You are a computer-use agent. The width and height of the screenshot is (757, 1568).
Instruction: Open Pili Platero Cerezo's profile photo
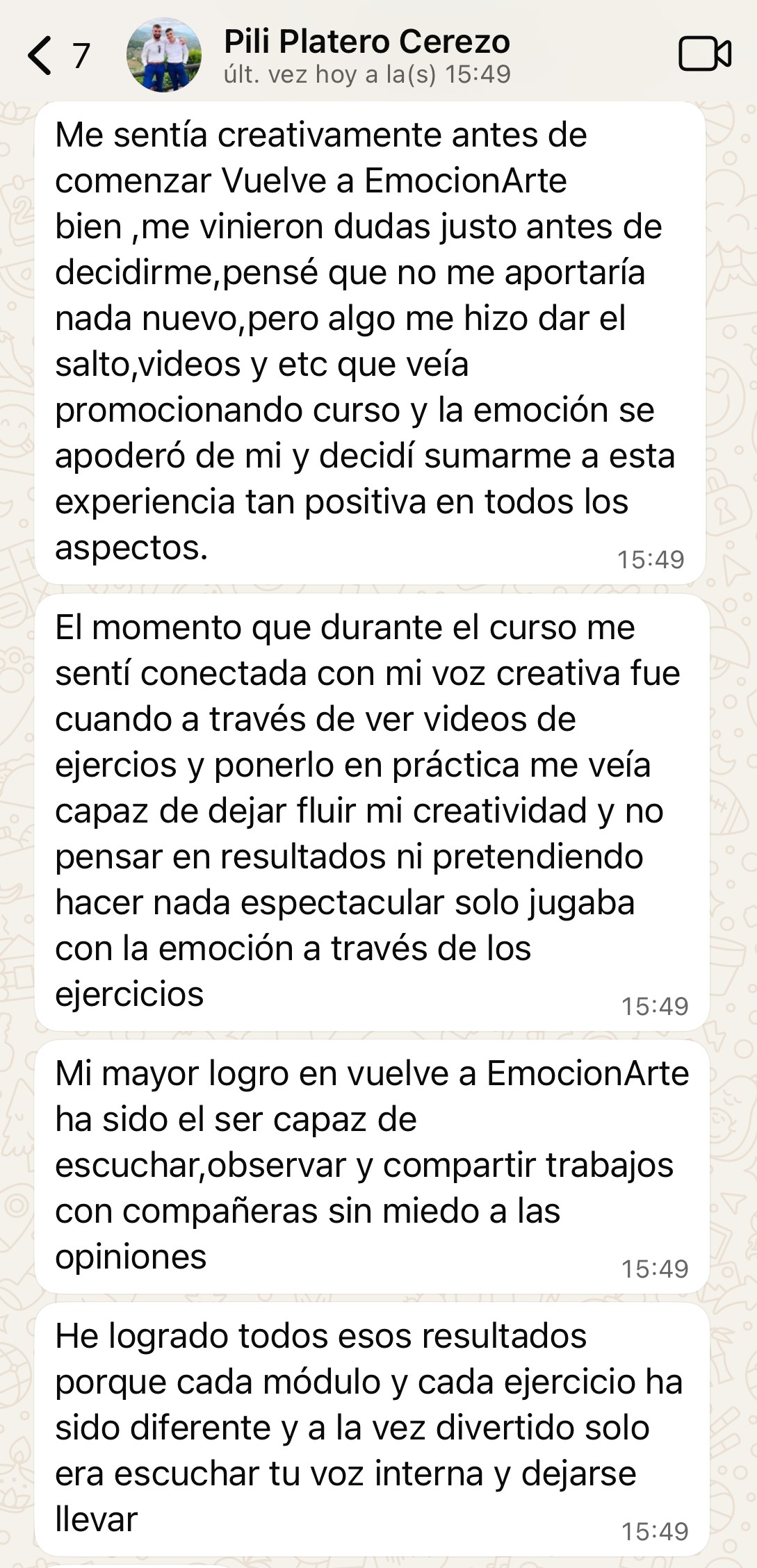164,56
